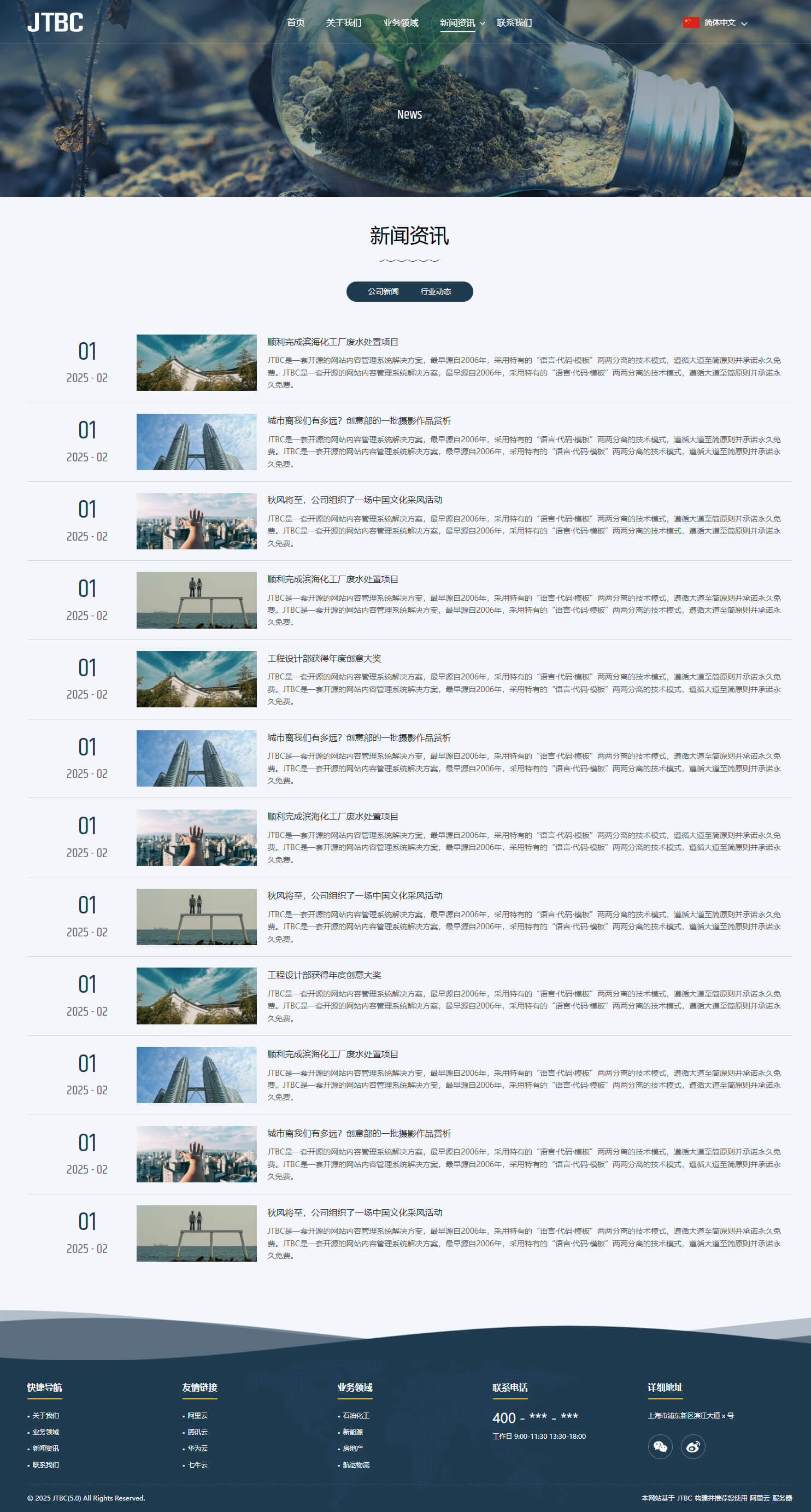This screenshot has width=811, height=1512.
Task: Open the 七牛云 footer link
Action: 197,1464
